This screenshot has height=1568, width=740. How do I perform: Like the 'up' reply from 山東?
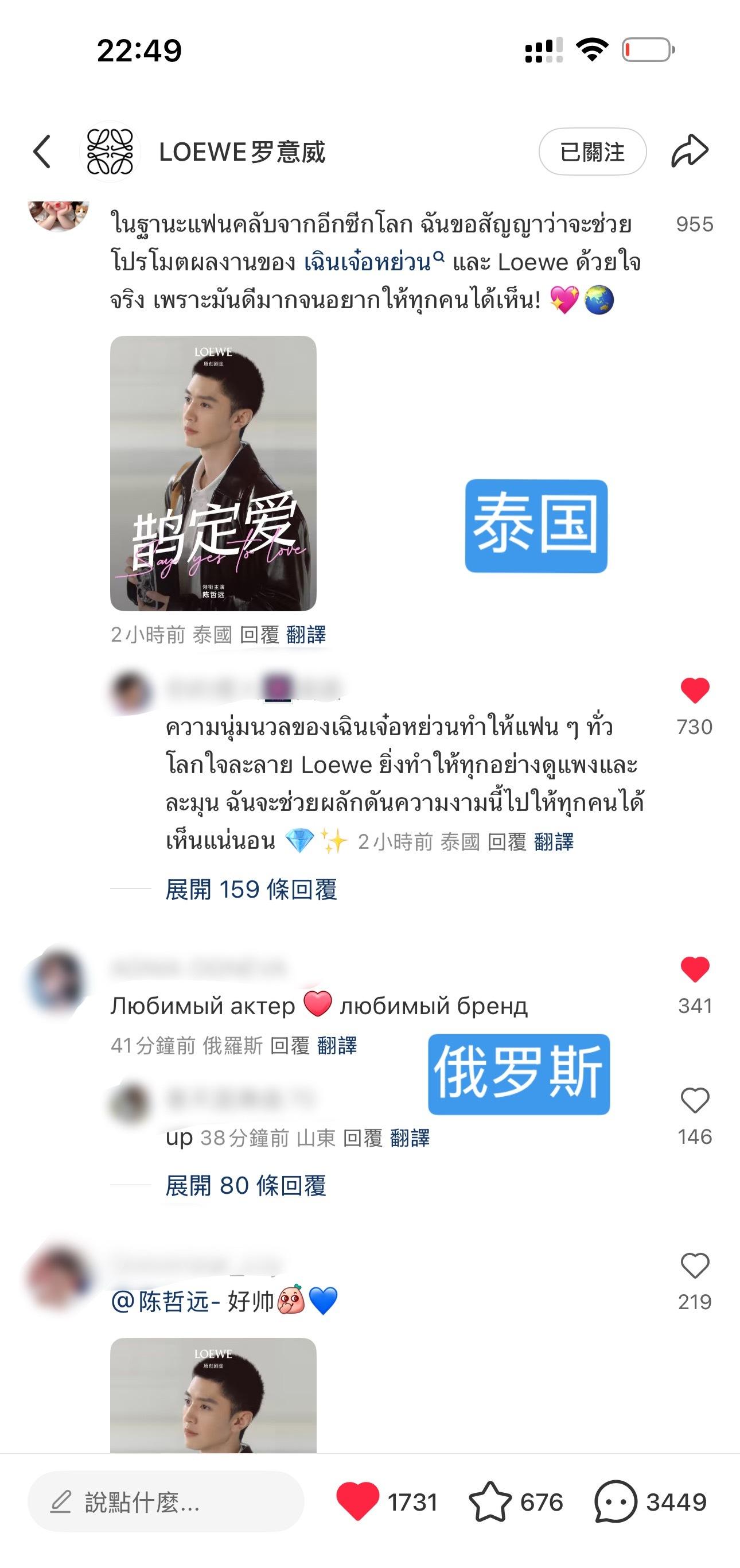coord(695,1100)
